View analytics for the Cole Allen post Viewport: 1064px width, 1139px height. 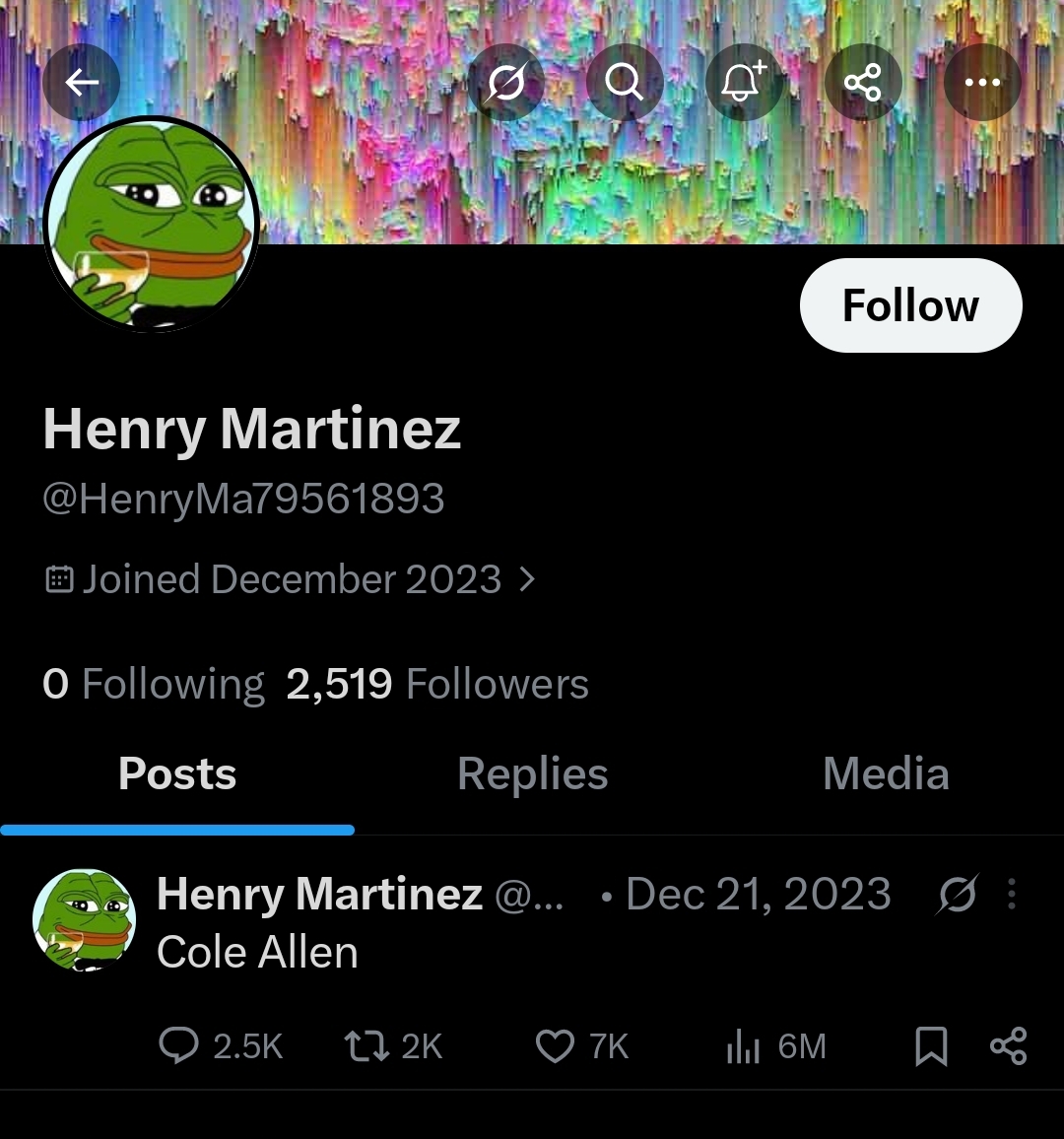click(744, 1045)
